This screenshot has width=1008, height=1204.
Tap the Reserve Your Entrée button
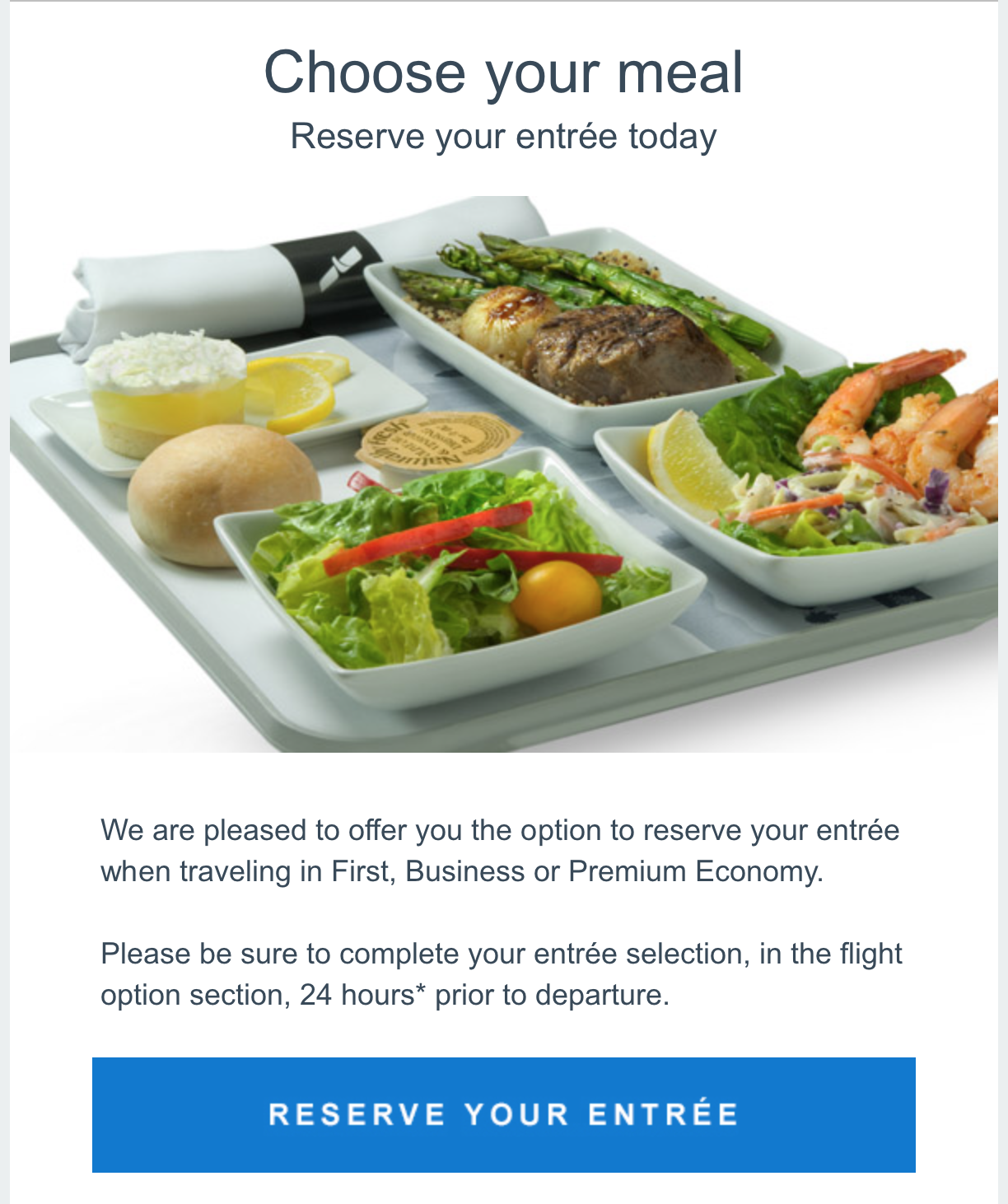click(503, 1114)
